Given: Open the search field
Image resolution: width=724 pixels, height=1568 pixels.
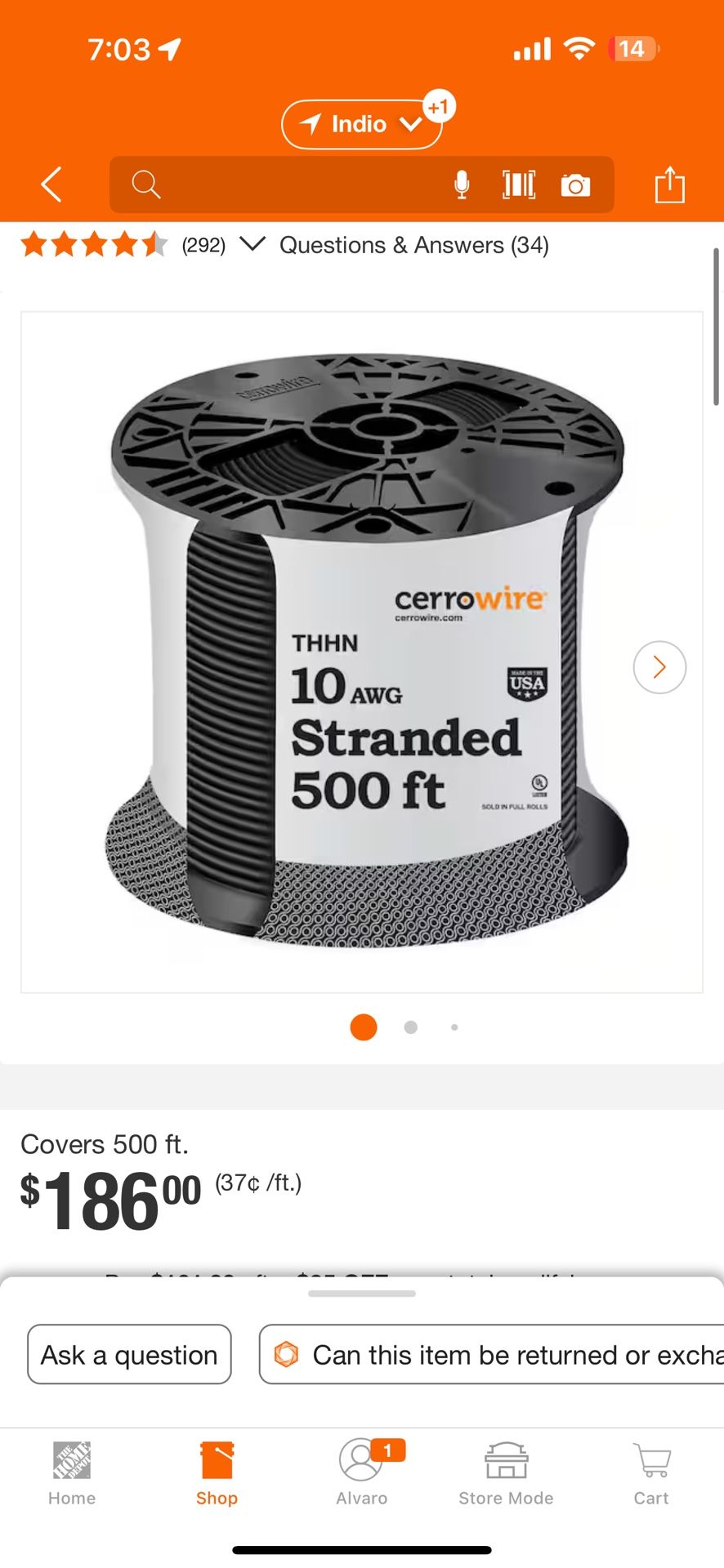Looking at the screenshot, I should pos(286,185).
